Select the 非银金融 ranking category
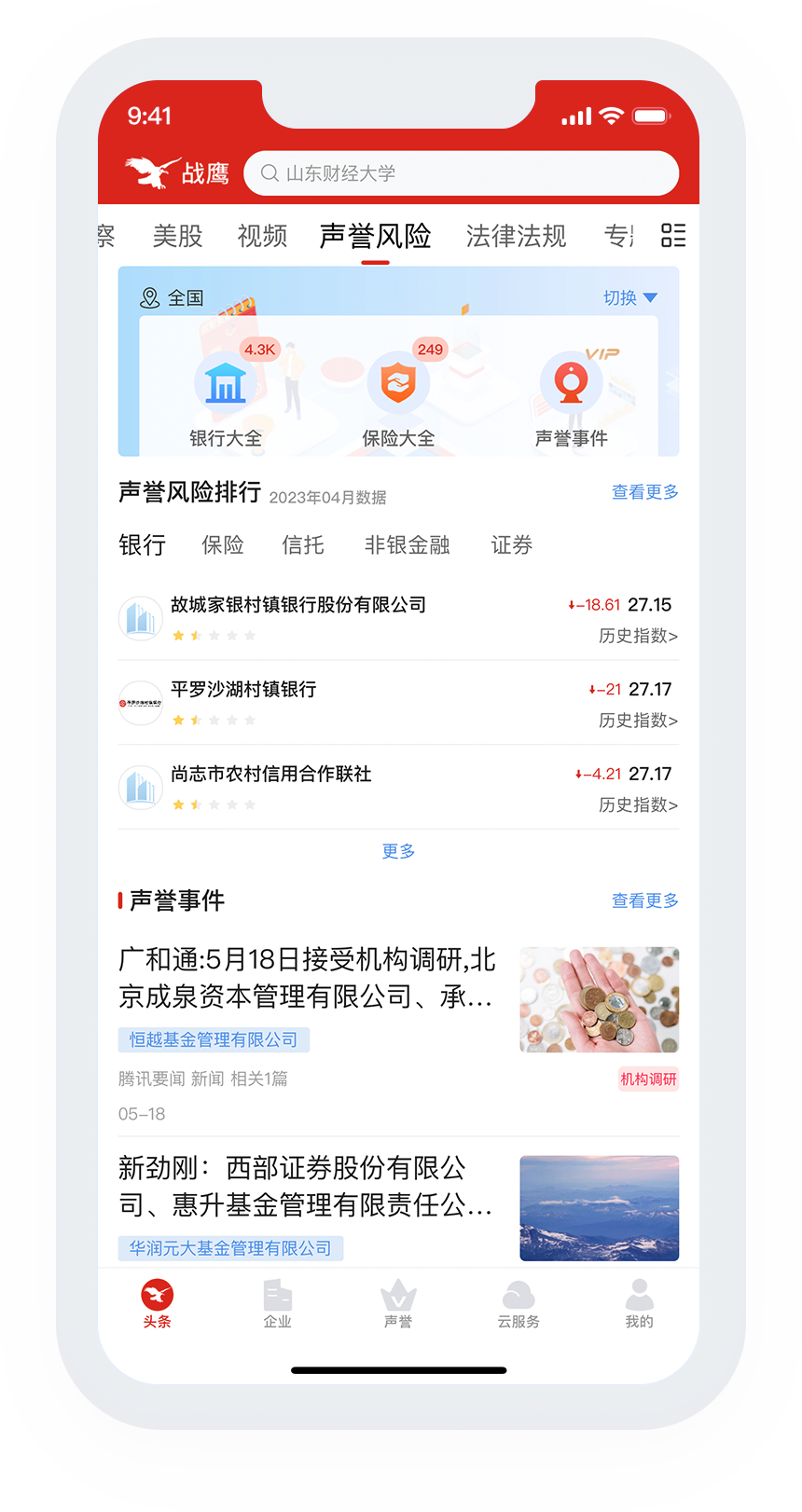802x1512 pixels. tap(407, 545)
